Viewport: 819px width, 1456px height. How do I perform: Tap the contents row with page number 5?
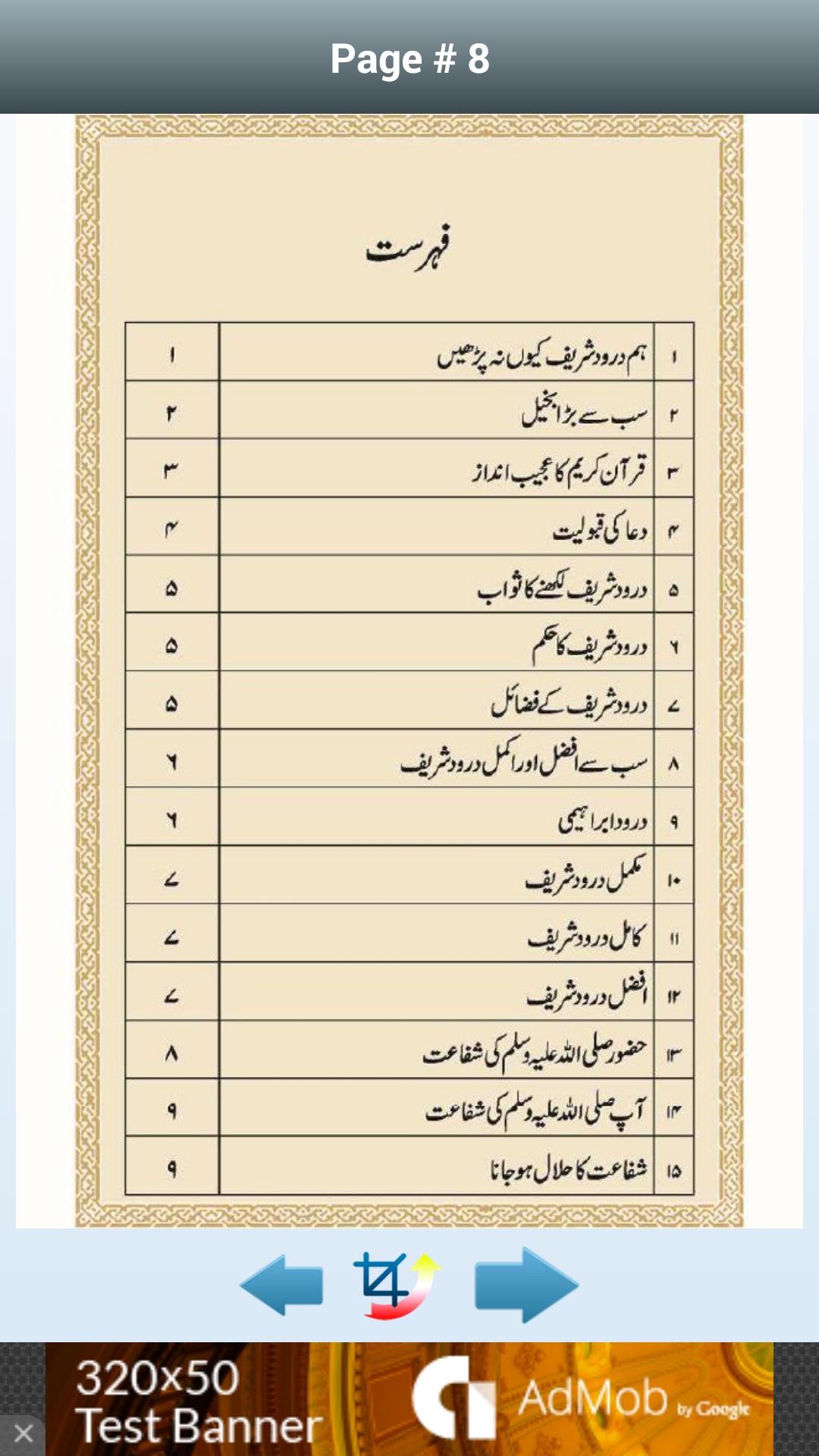409,588
